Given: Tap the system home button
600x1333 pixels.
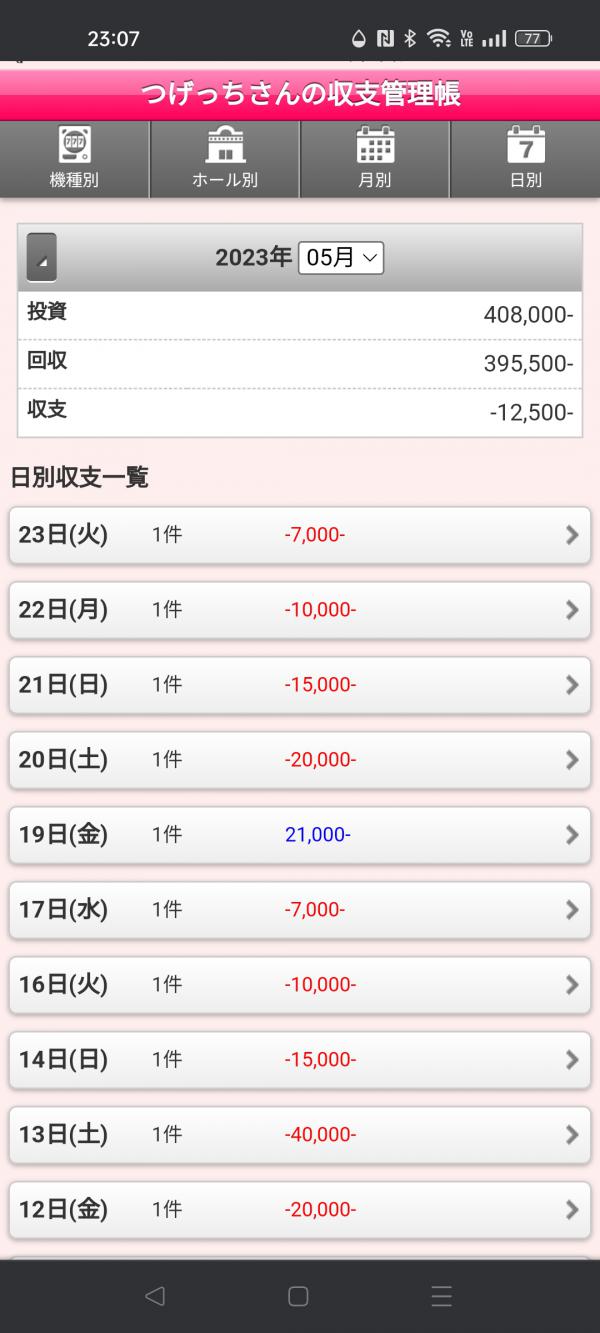Looking at the screenshot, I should click(298, 1296).
